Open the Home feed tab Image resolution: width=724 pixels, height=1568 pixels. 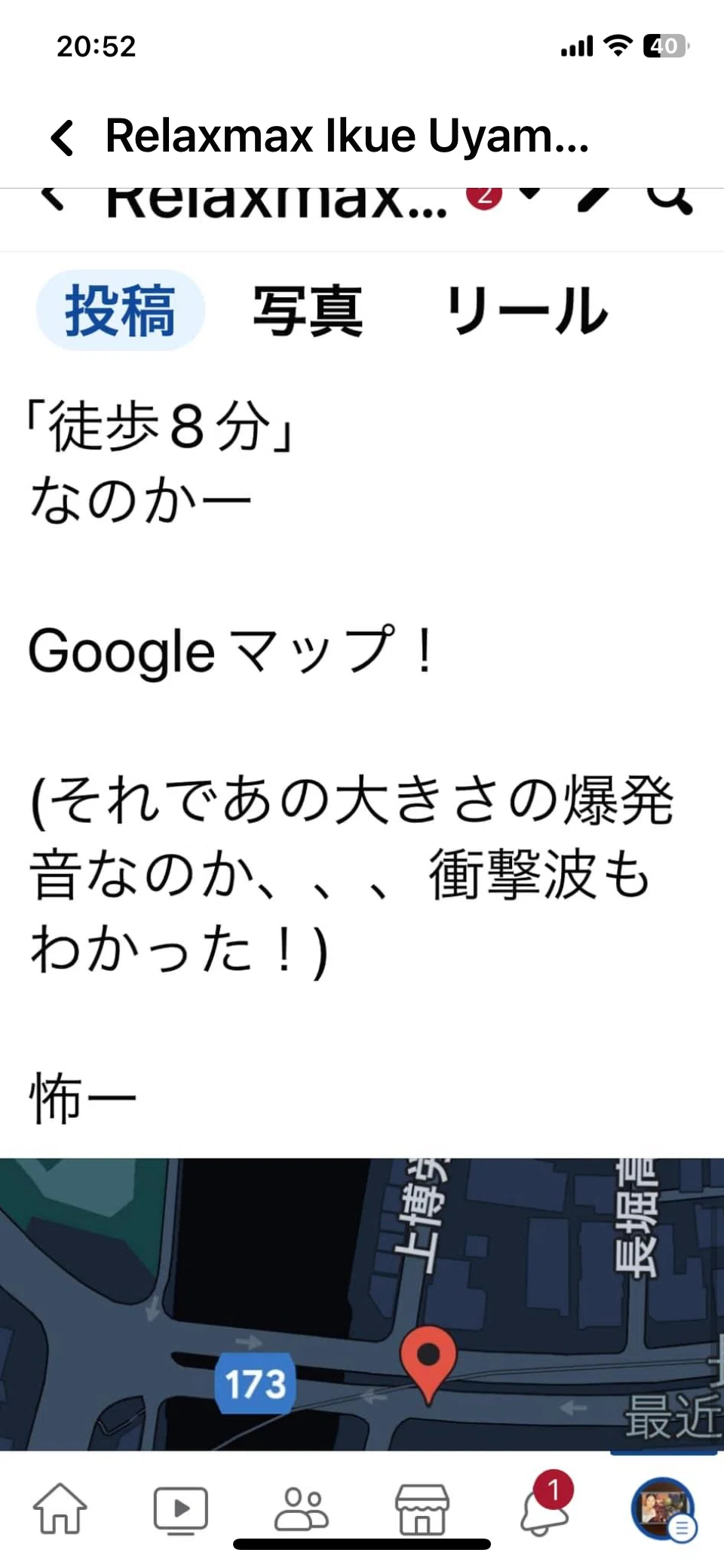click(x=60, y=1508)
